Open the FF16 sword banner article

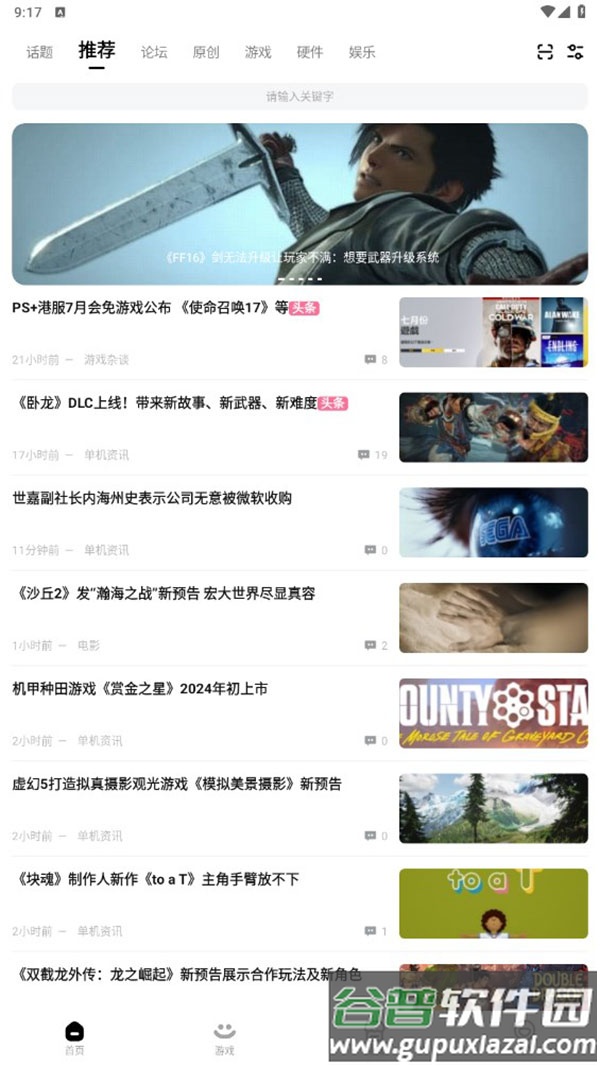pos(300,204)
